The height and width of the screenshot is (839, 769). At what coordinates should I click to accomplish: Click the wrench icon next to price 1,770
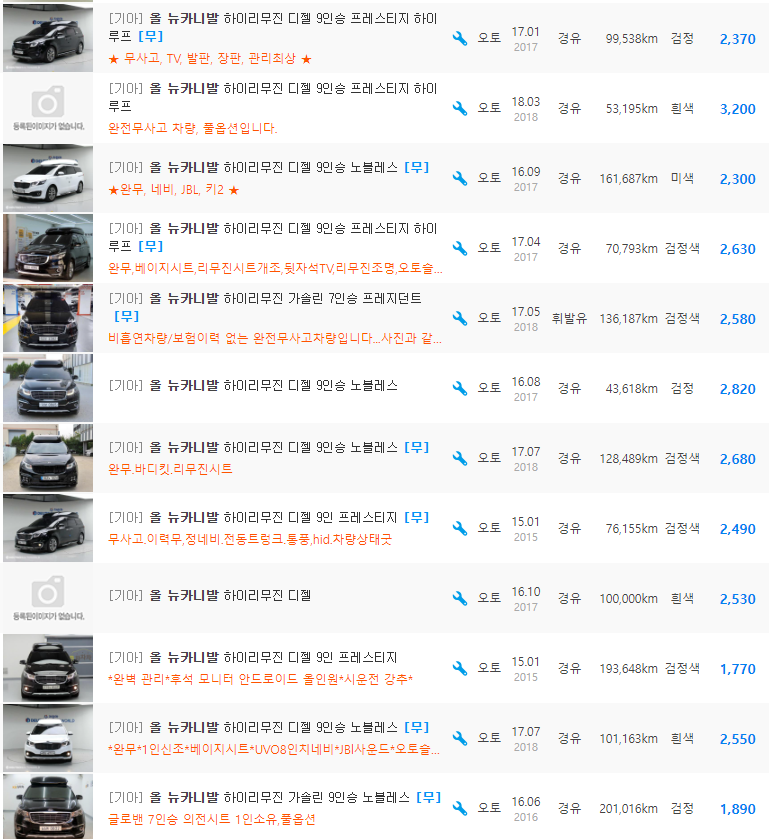[460, 667]
